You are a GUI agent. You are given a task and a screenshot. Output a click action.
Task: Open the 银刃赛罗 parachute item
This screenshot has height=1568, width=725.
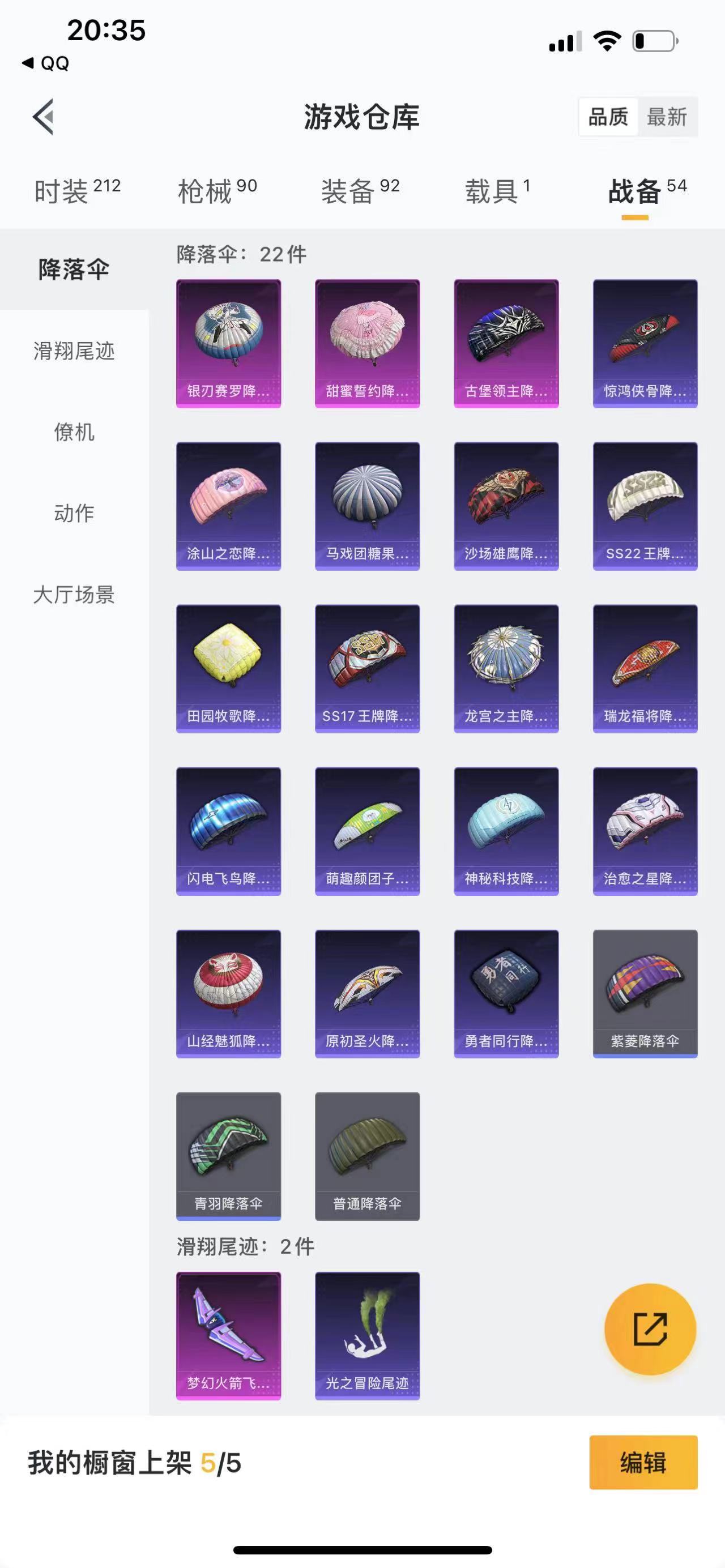tap(228, 343)
